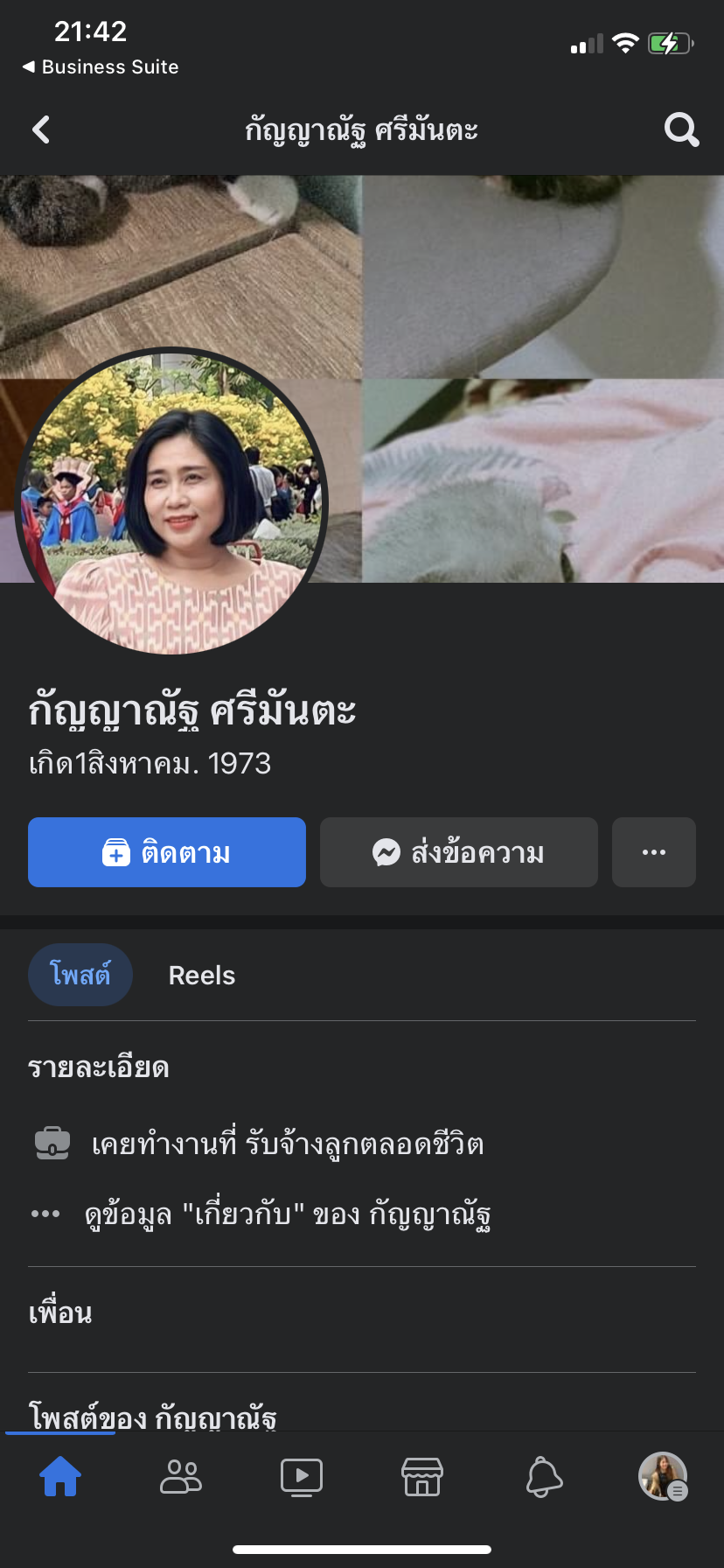The height and width of the screenshot is (1568, 724).
Task: Open the profile picture
Action: [172, 501]
